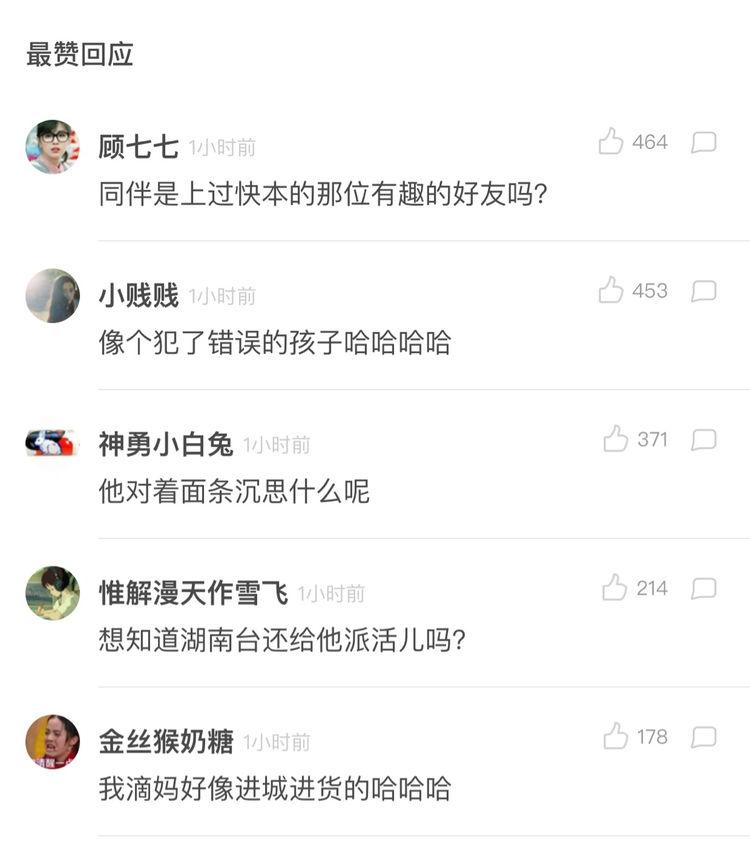Select the username 小贱贱
The width and height of the screenshot is (750, 861).
(x=134, y=296)
